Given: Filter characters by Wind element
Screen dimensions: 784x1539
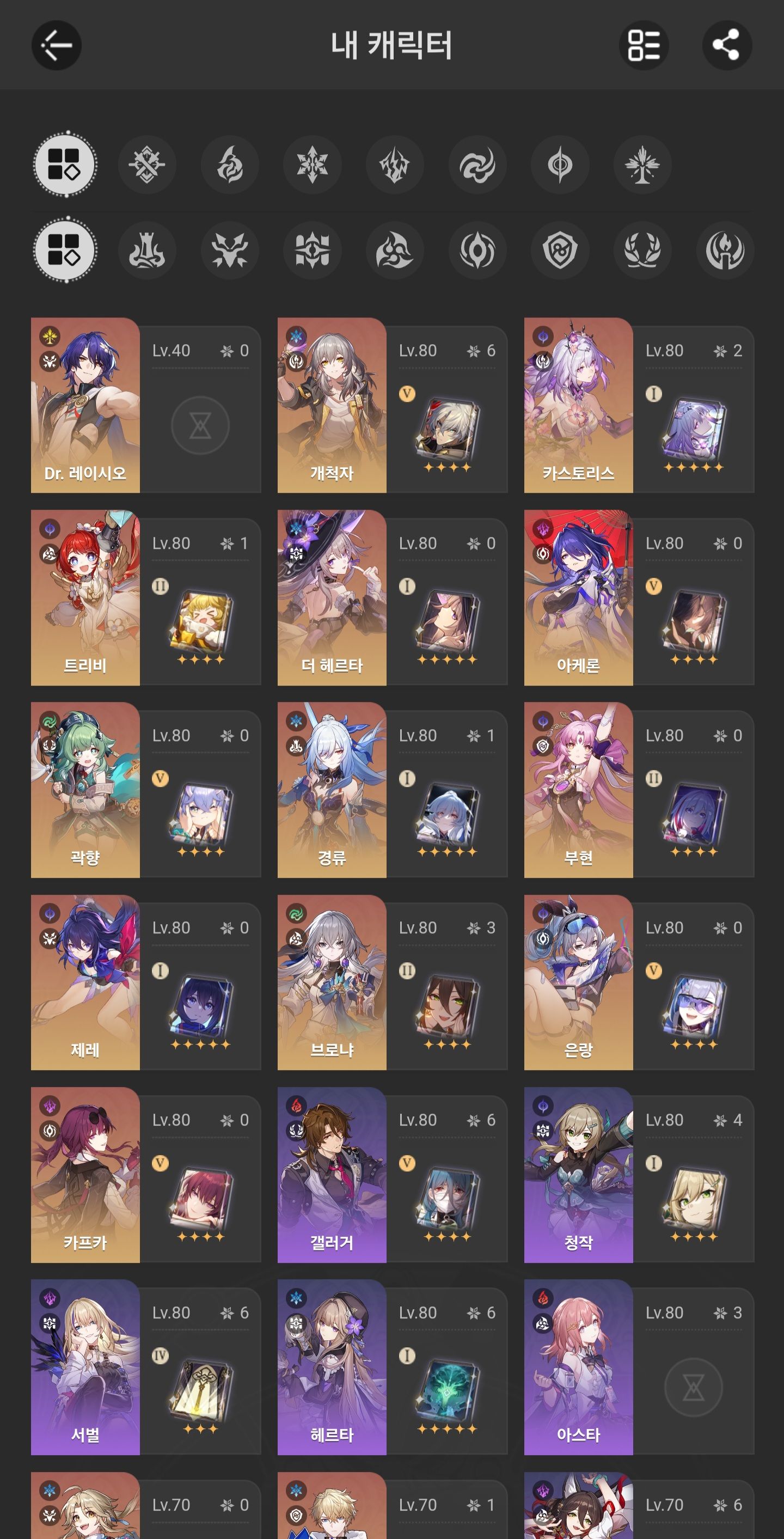Looking at the screenshot, I should click(477, 165).
